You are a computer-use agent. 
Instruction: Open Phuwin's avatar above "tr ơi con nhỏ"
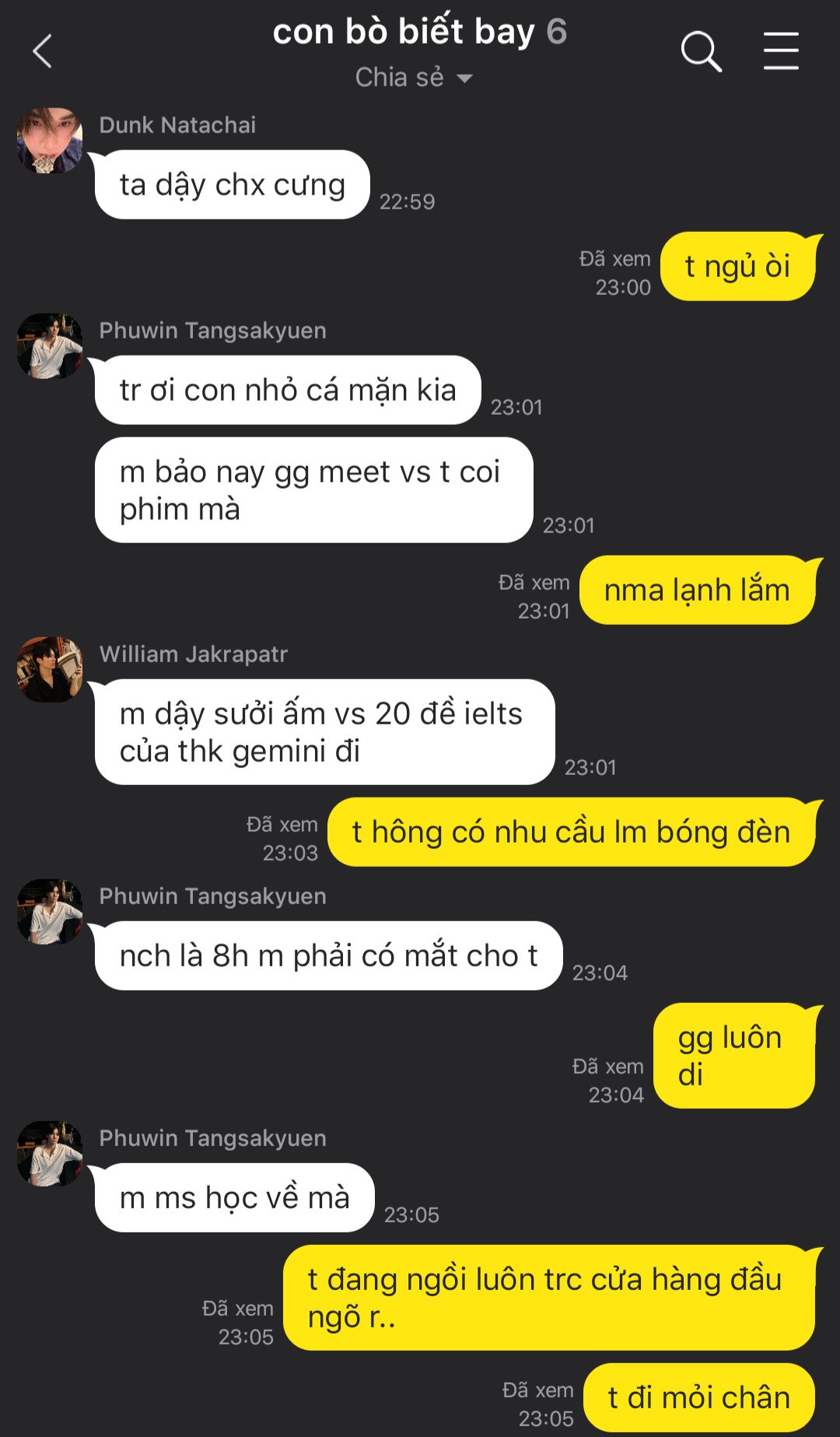50,346
